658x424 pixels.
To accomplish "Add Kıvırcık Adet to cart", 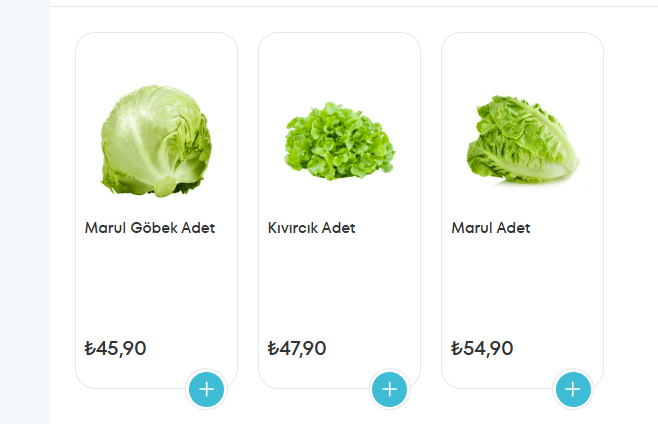I will click(x=390, y=389).
